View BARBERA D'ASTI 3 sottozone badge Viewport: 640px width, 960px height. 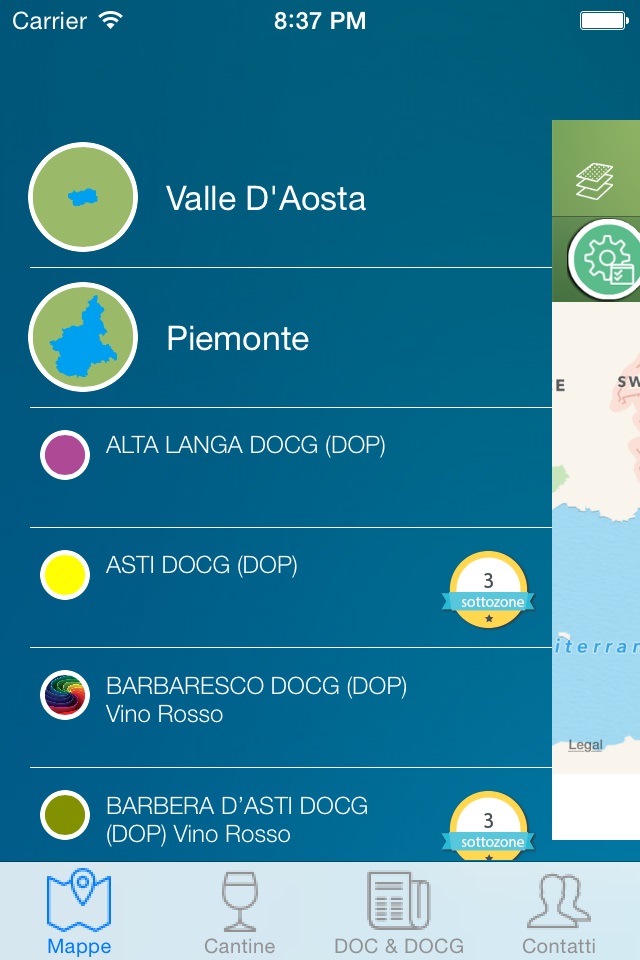pyautogui.click(x=488, y=826)
